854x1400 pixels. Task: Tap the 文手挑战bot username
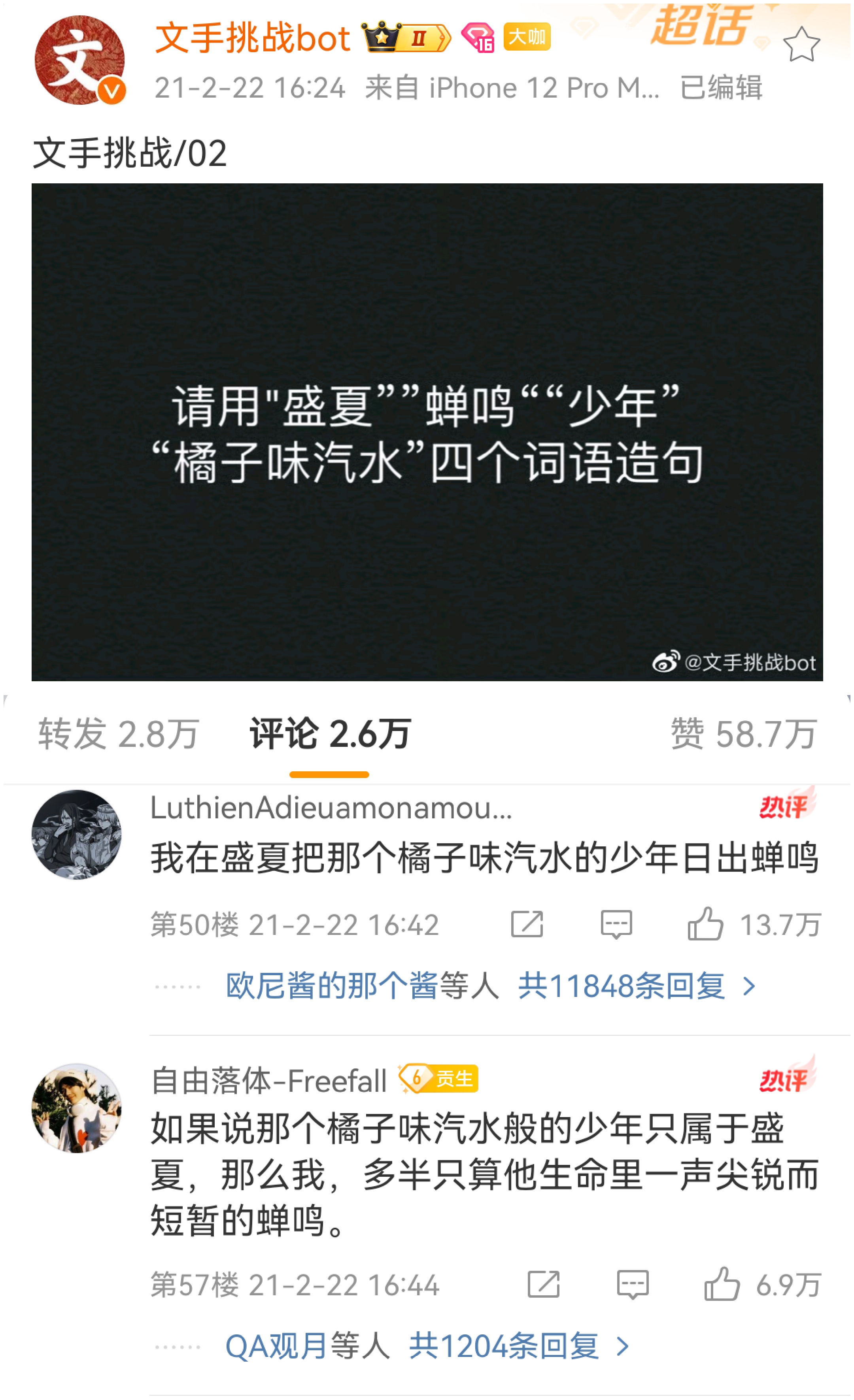pyautogui.click(x=253, y=38)
